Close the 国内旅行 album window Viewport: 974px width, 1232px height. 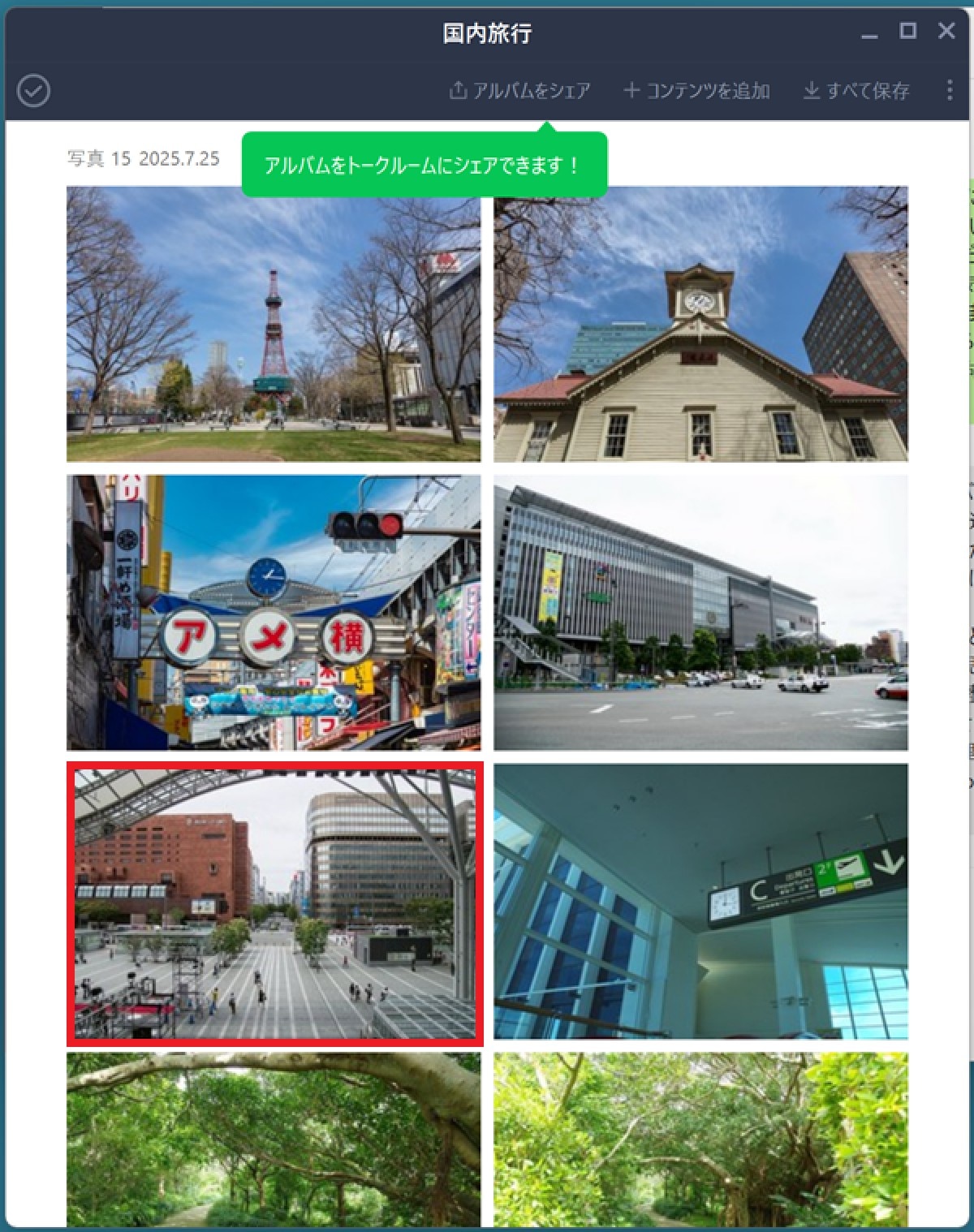coord(946,32)
